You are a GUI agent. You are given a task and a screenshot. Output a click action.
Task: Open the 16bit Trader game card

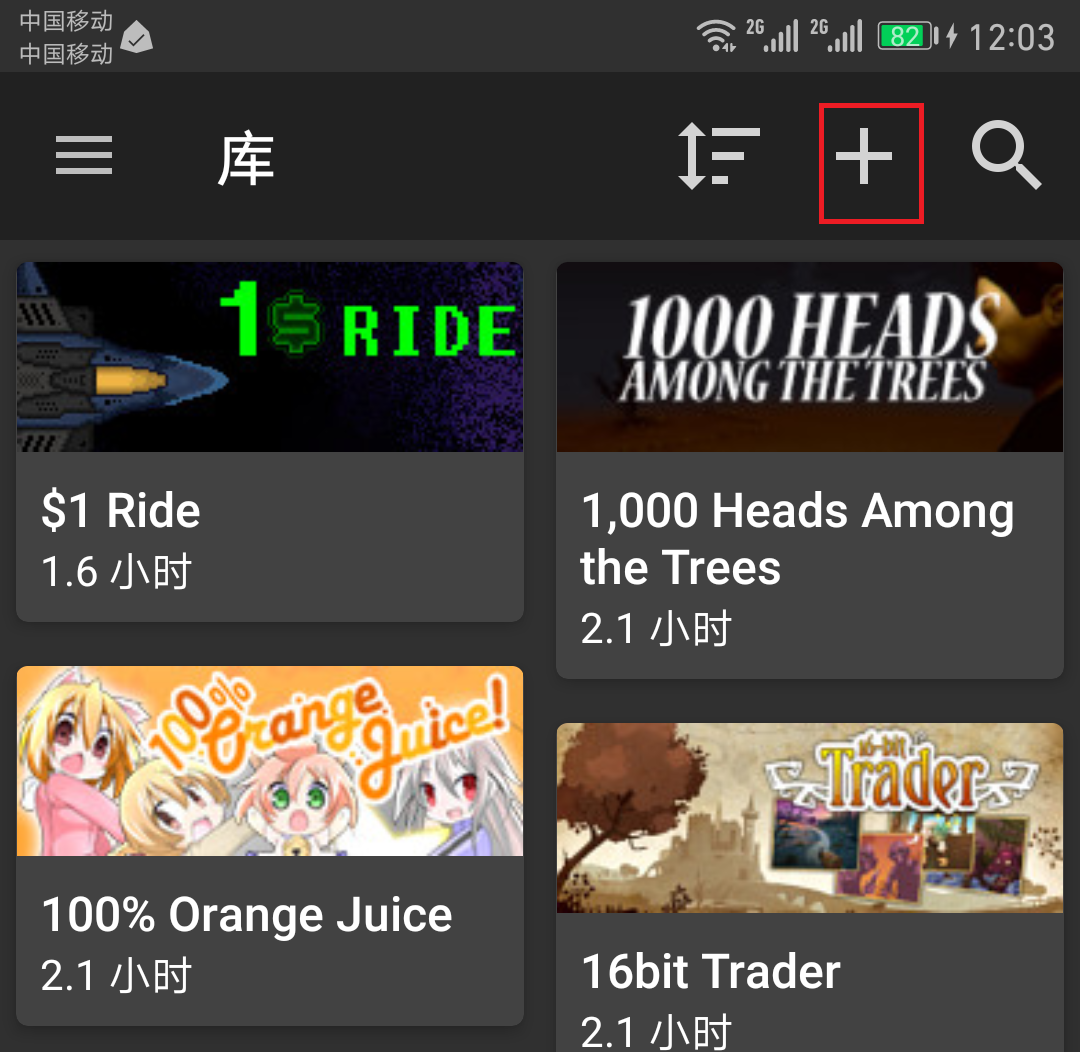click(x=809, y=880)
